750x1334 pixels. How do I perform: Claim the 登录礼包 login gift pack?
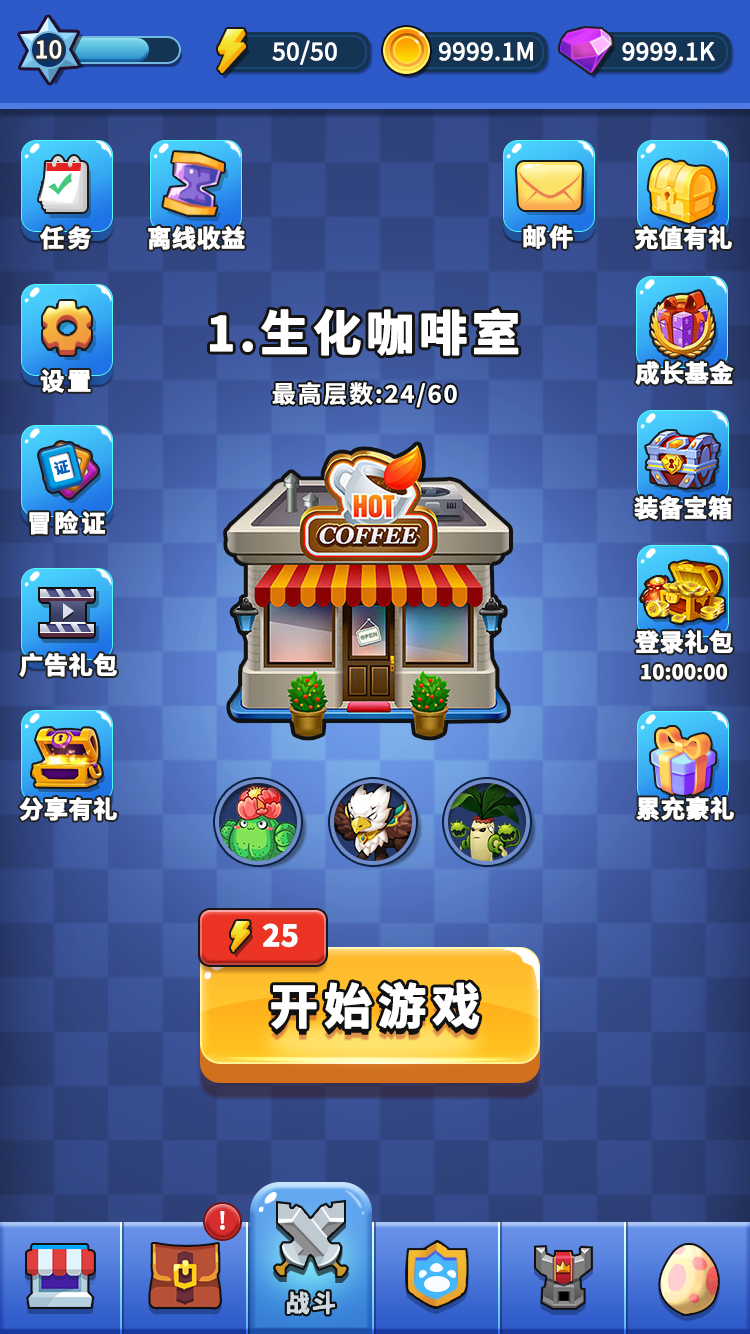coord(683,614)
